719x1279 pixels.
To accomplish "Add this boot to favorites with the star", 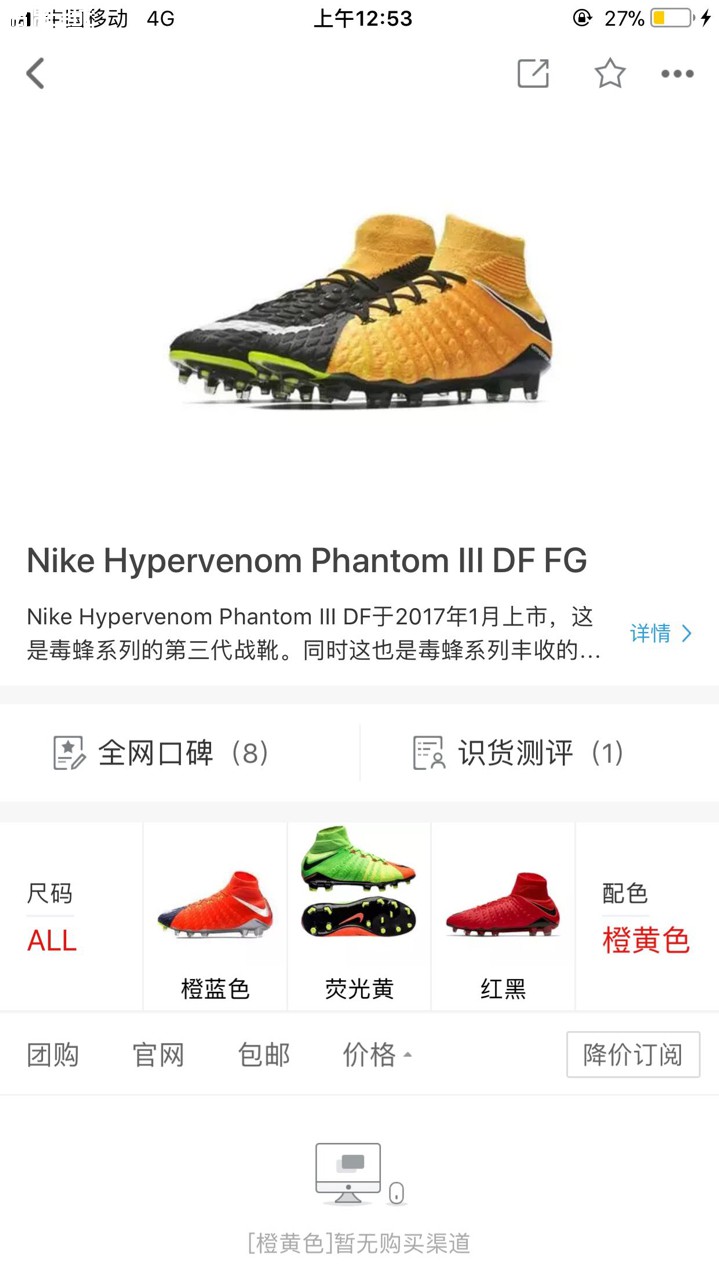I will pos(610,73).
